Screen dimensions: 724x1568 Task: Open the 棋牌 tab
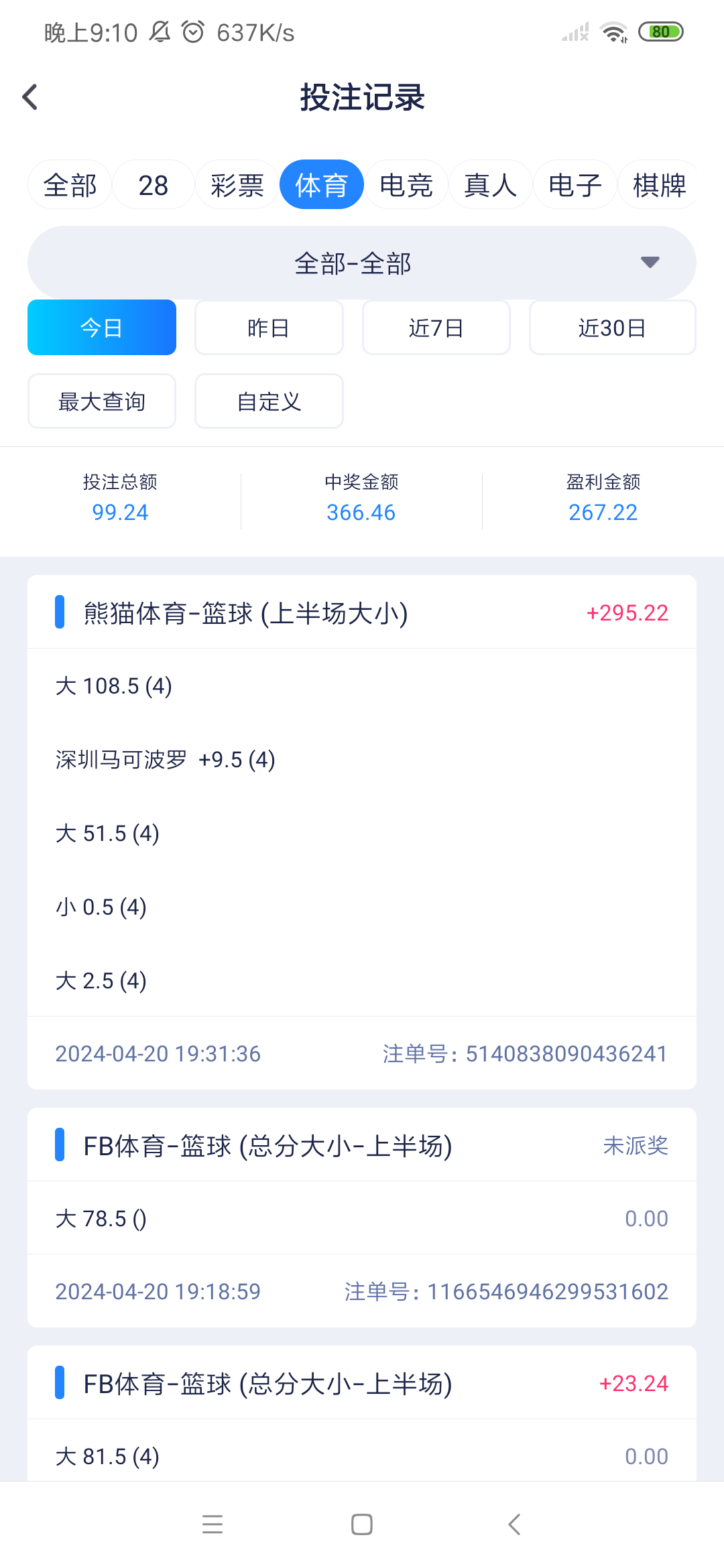point(658,185)
